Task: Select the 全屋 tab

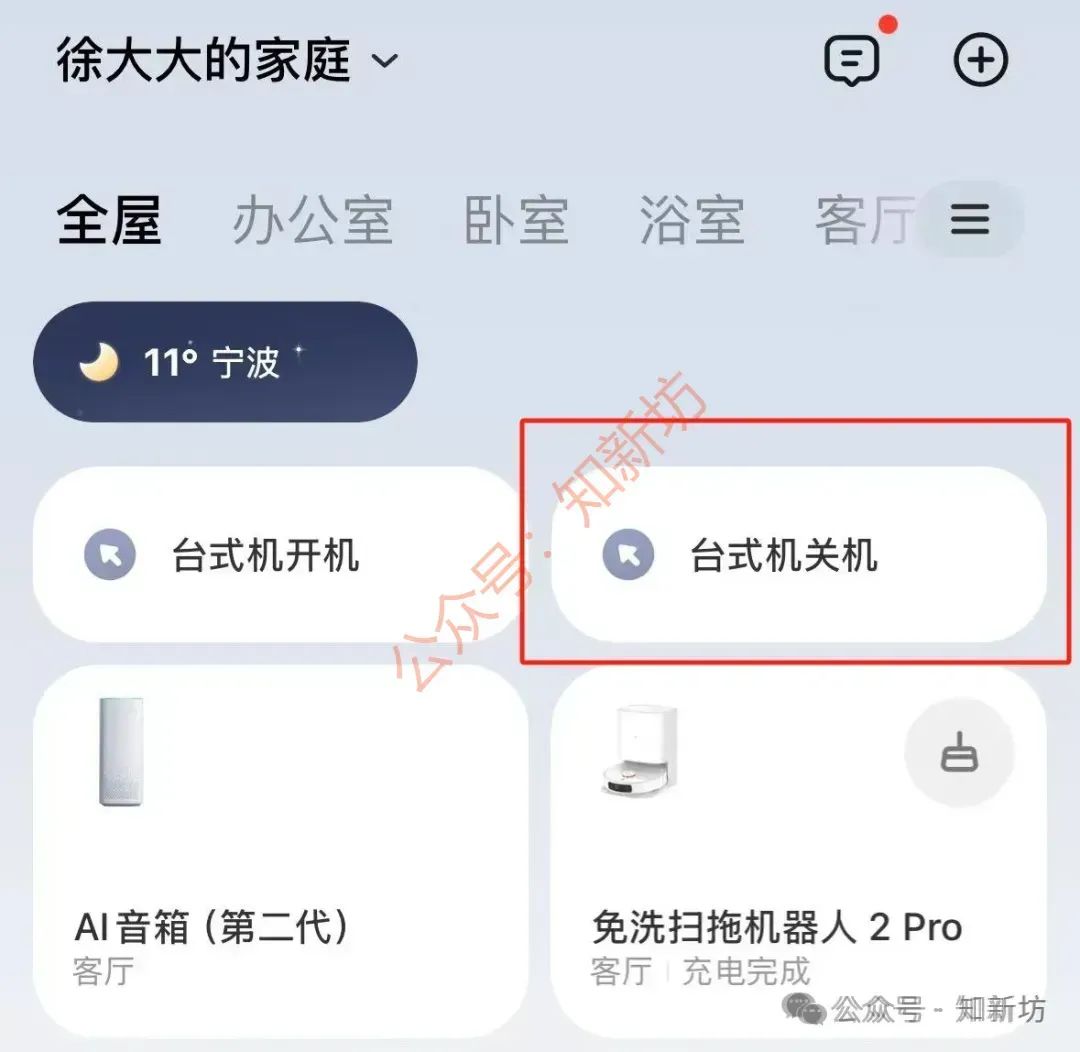Action: (109, 220)
